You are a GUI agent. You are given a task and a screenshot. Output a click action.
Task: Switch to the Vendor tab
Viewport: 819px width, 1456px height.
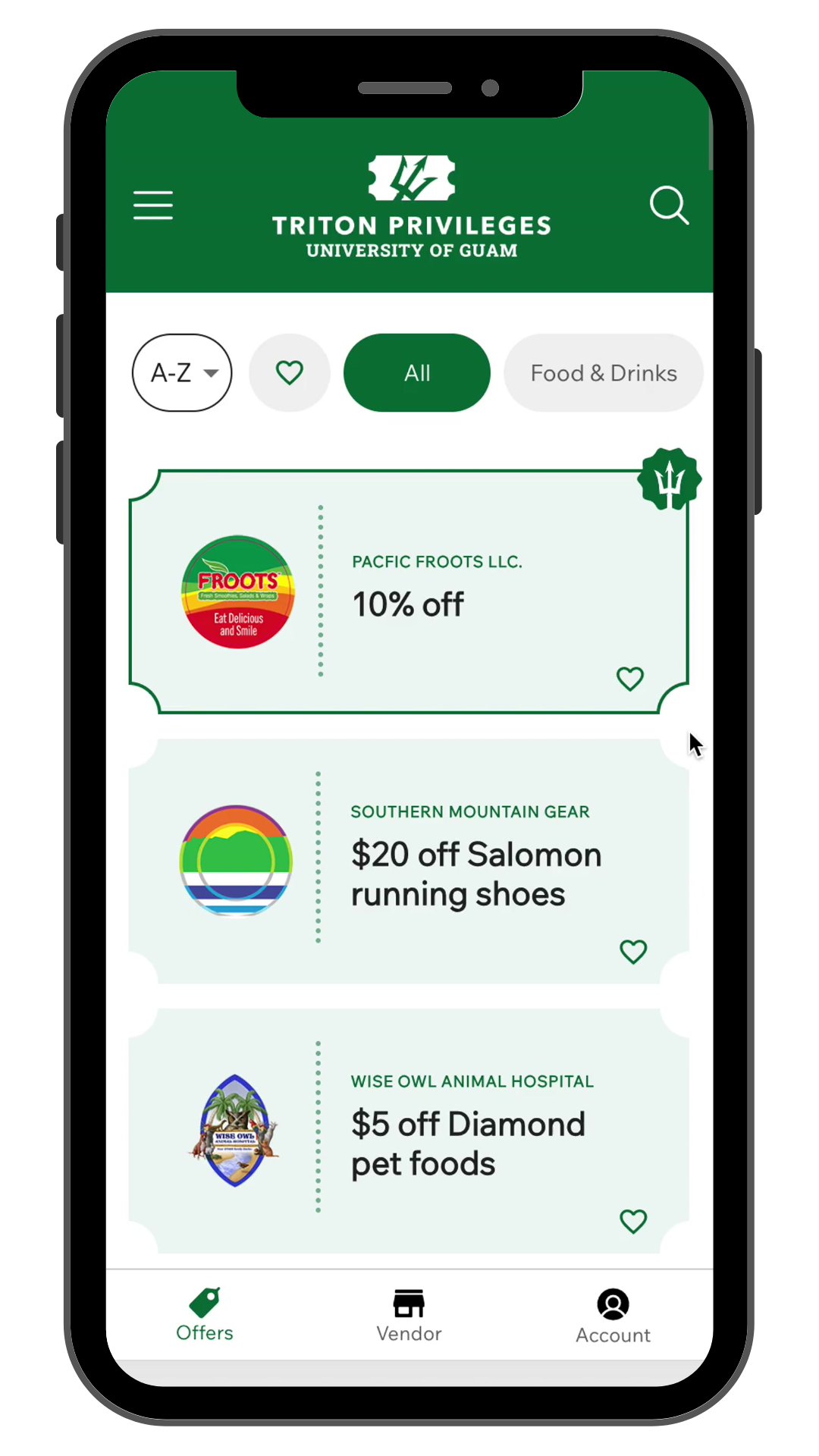click(x=409, y=1316)
